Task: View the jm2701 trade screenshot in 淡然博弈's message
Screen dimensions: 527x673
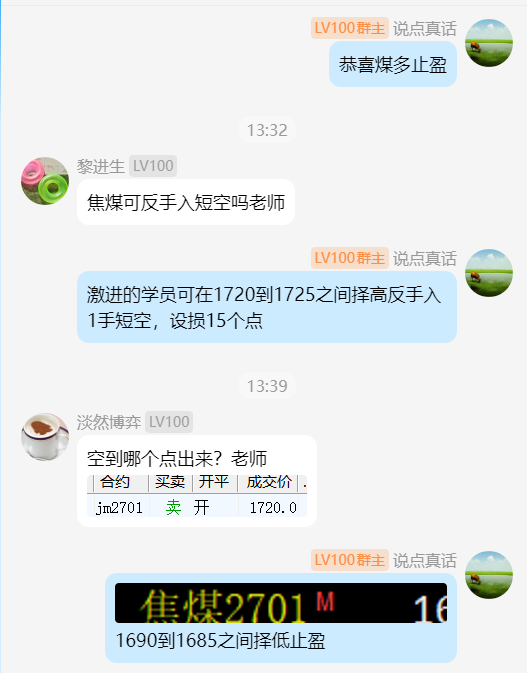Action: (197, 496)
